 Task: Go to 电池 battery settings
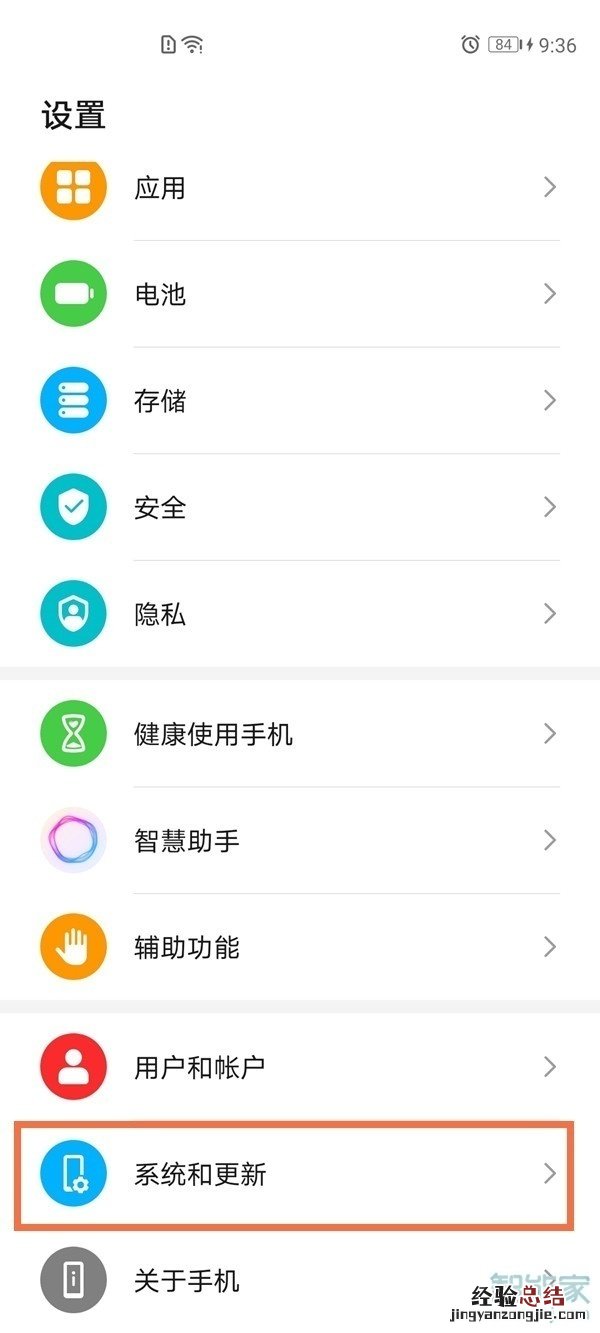(300, 294)
